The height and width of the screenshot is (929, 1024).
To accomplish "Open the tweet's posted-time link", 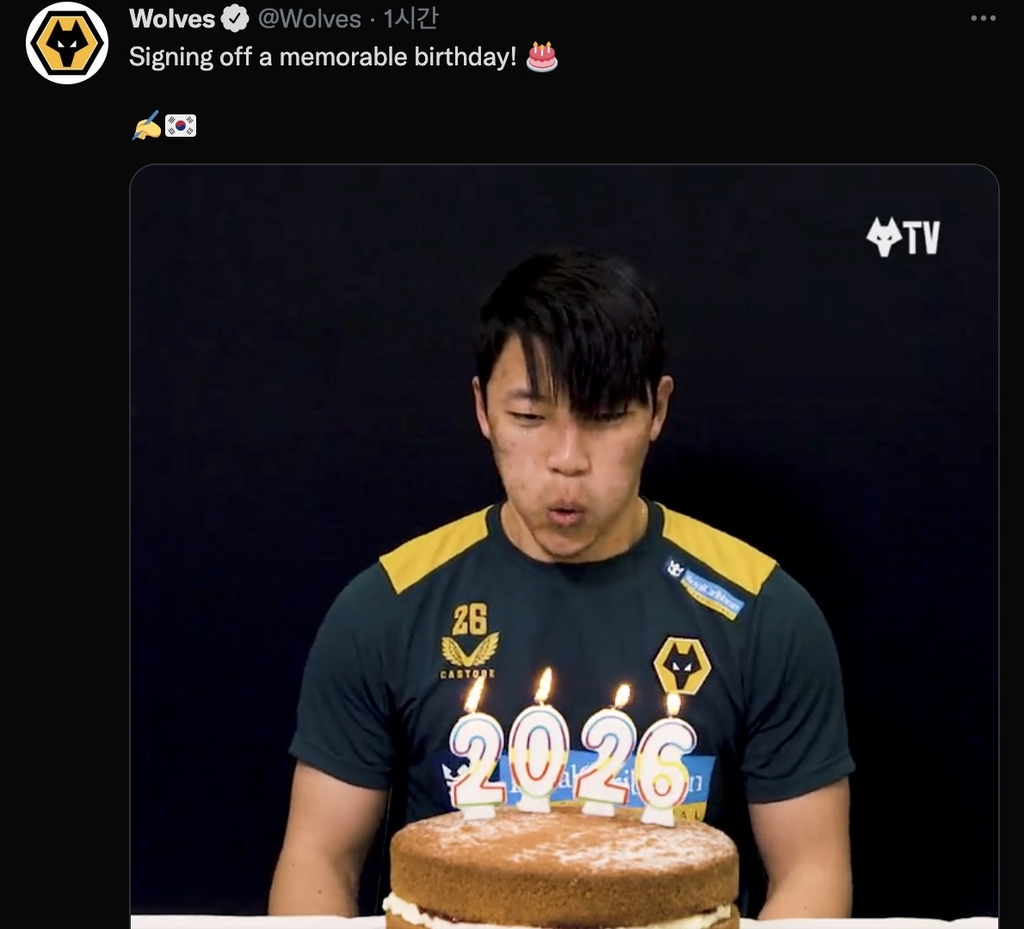I will 411,19.
